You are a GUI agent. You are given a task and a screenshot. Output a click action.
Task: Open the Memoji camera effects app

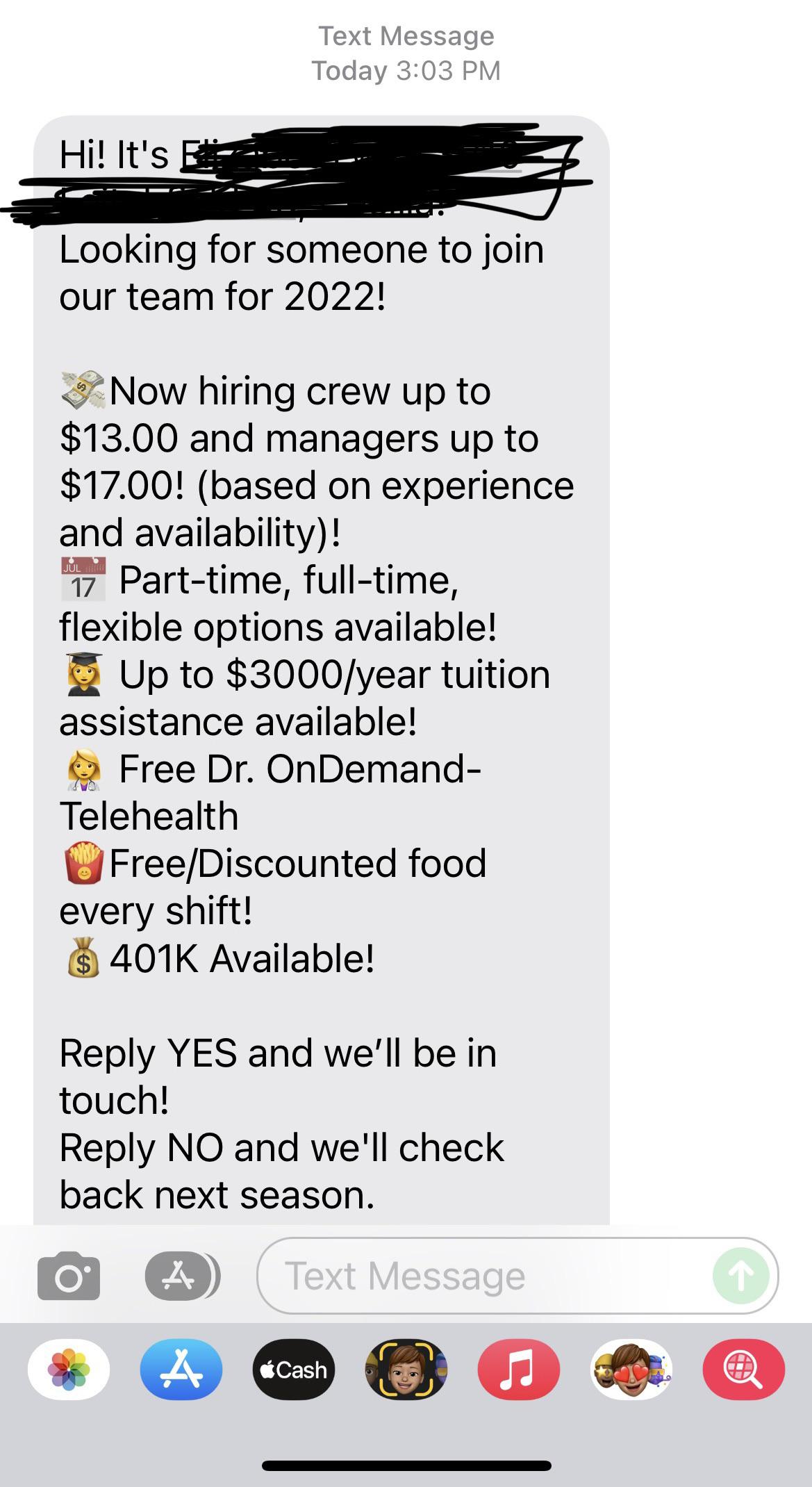[x=406, y=1368]
